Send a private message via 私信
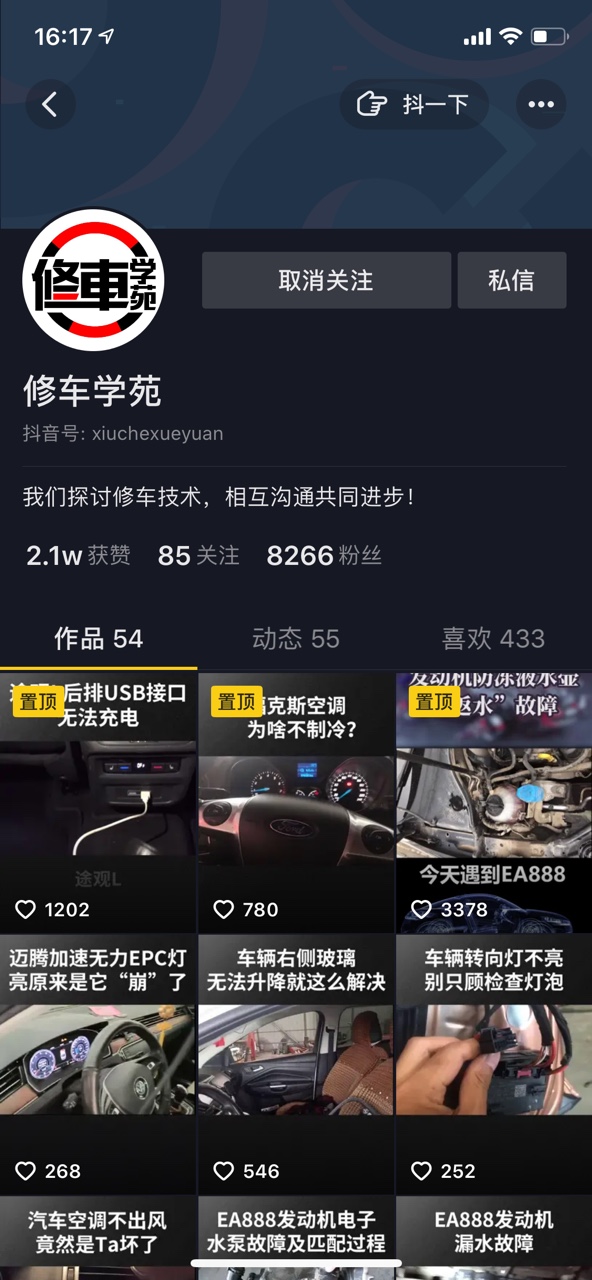 point(512,280)
